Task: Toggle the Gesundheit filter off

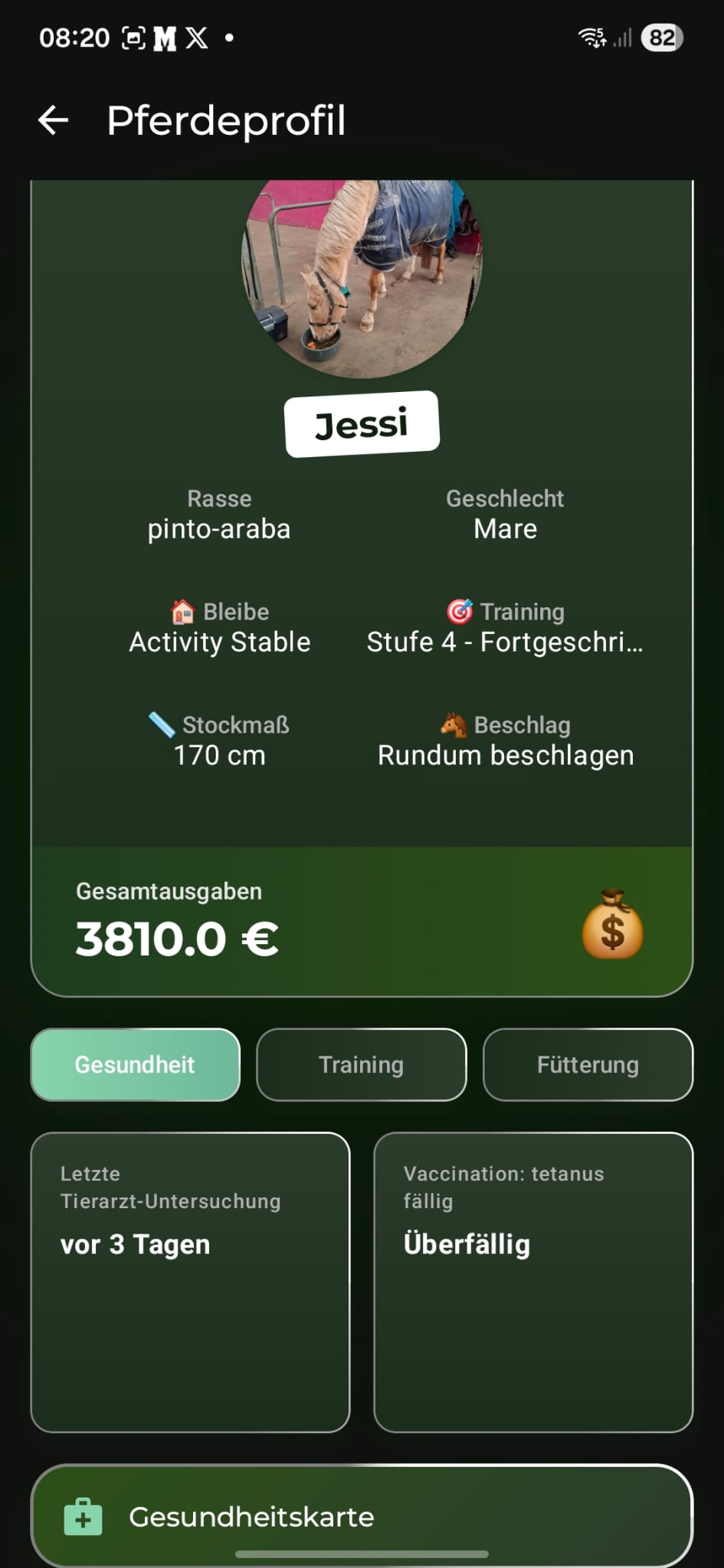Action: pos(135,1064)
